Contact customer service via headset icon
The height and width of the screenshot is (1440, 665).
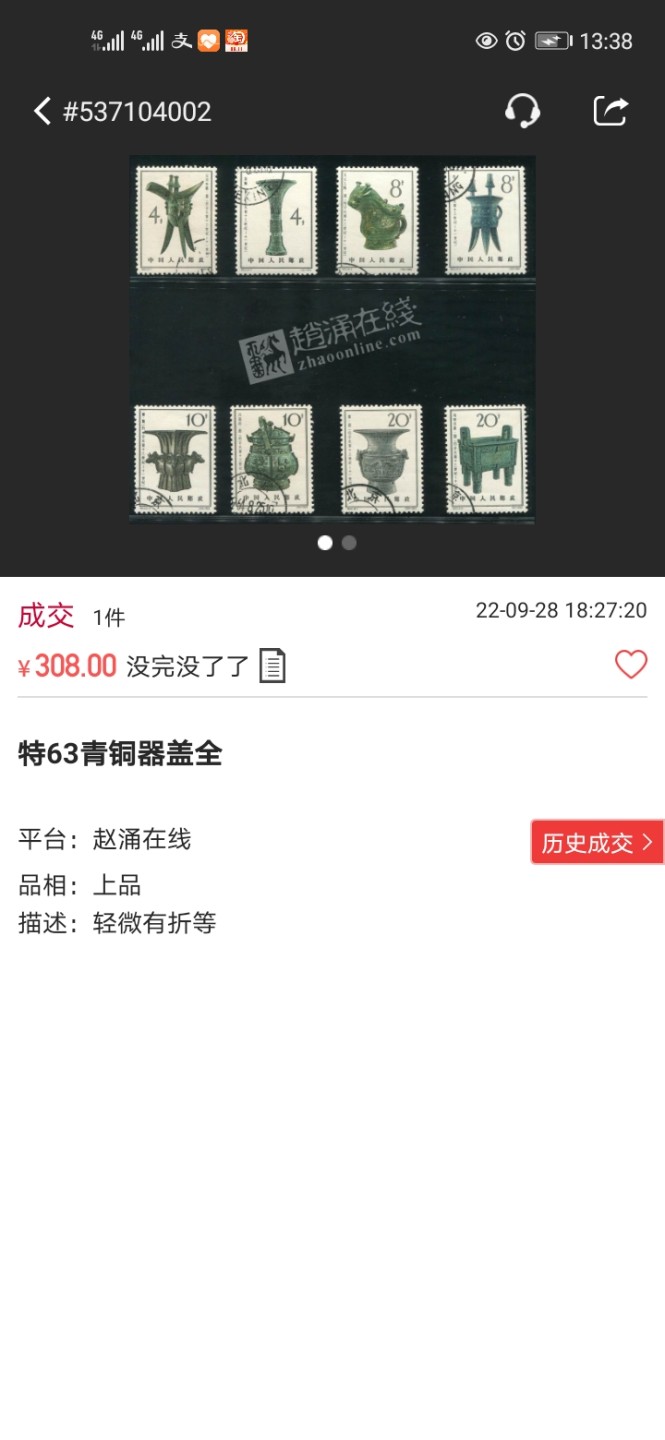[x=522, y=110]
